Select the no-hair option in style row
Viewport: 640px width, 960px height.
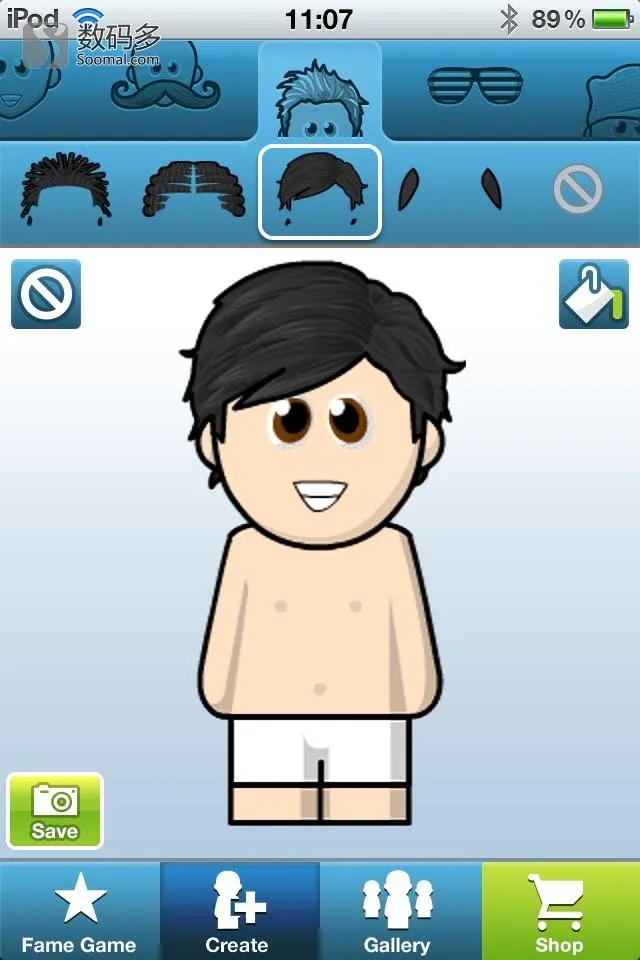(x=578, y=190)
